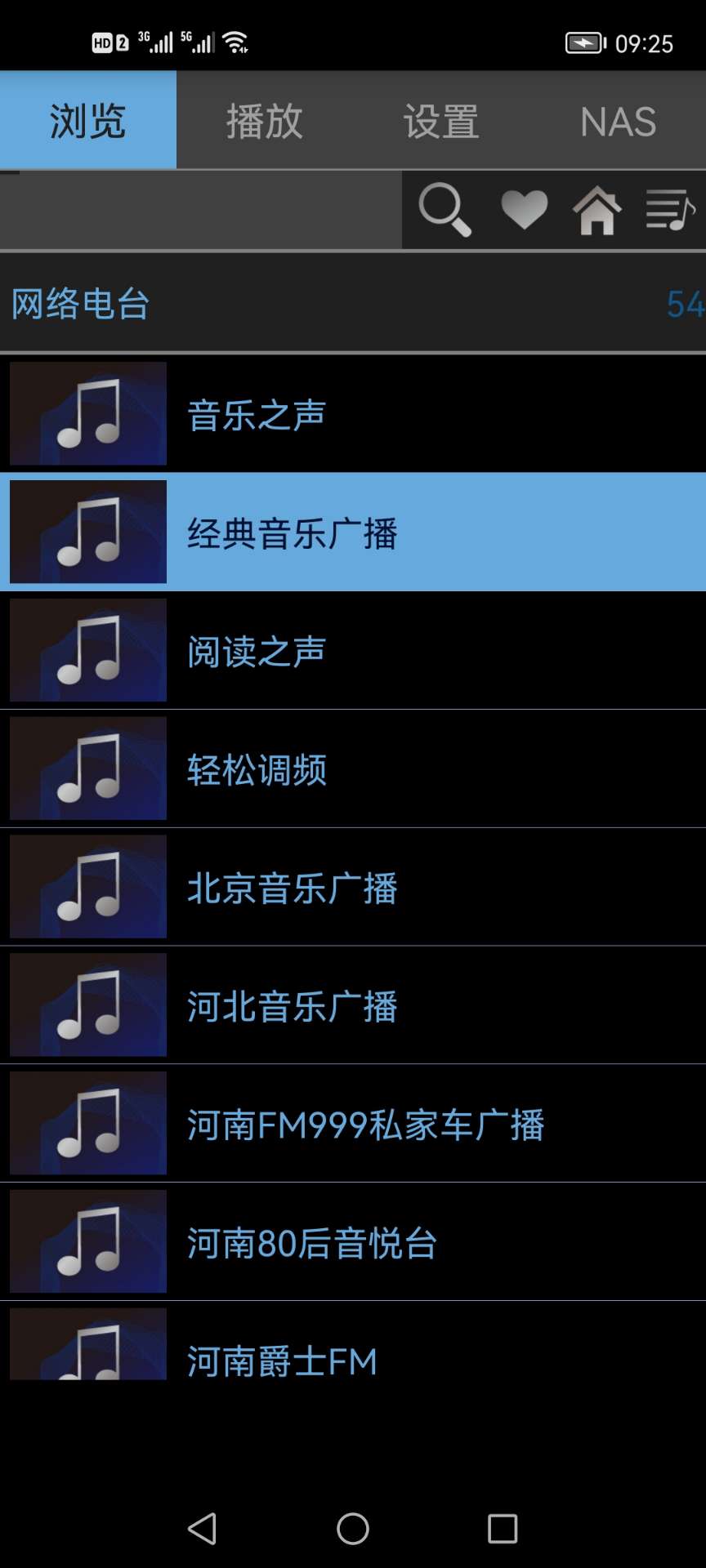Switch to the 设置 tab
This screenshot has width=706, height=1568.
[x=441, y=121]
